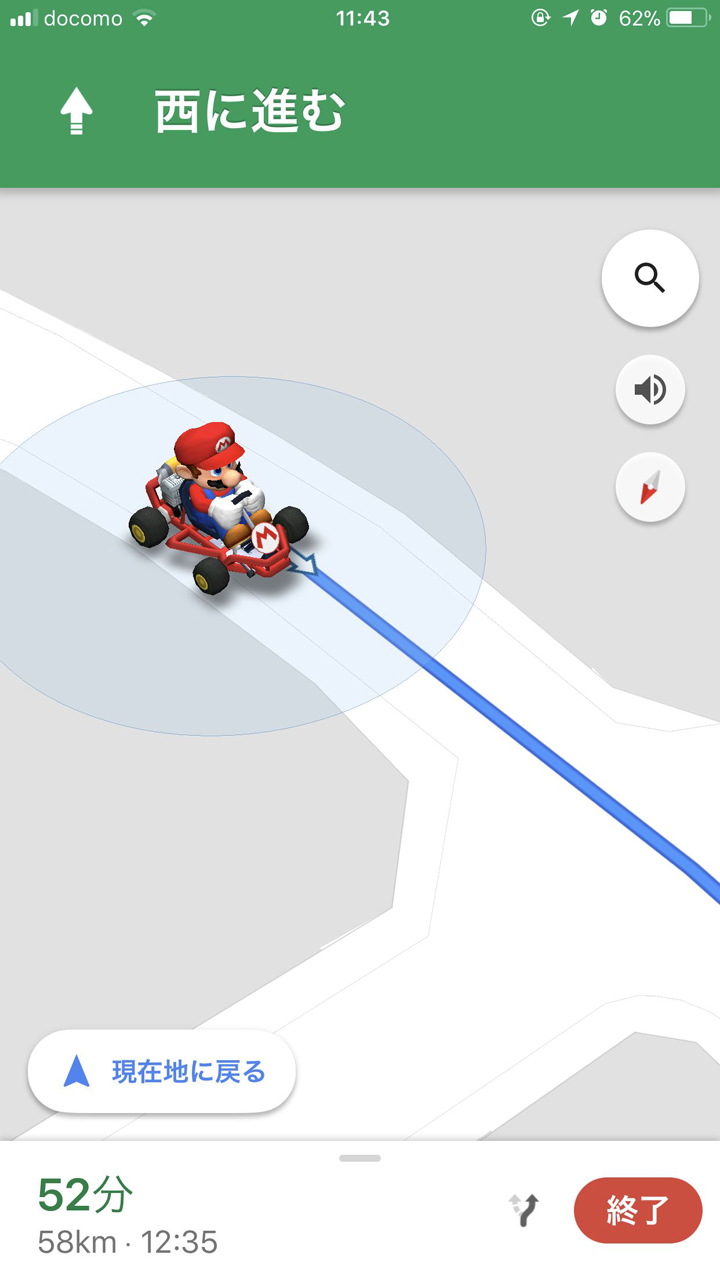This screenshot has height=1280, width=720.
Task: Tap 現在地に戻る to recenter
Action: (x=162, y=1073)
